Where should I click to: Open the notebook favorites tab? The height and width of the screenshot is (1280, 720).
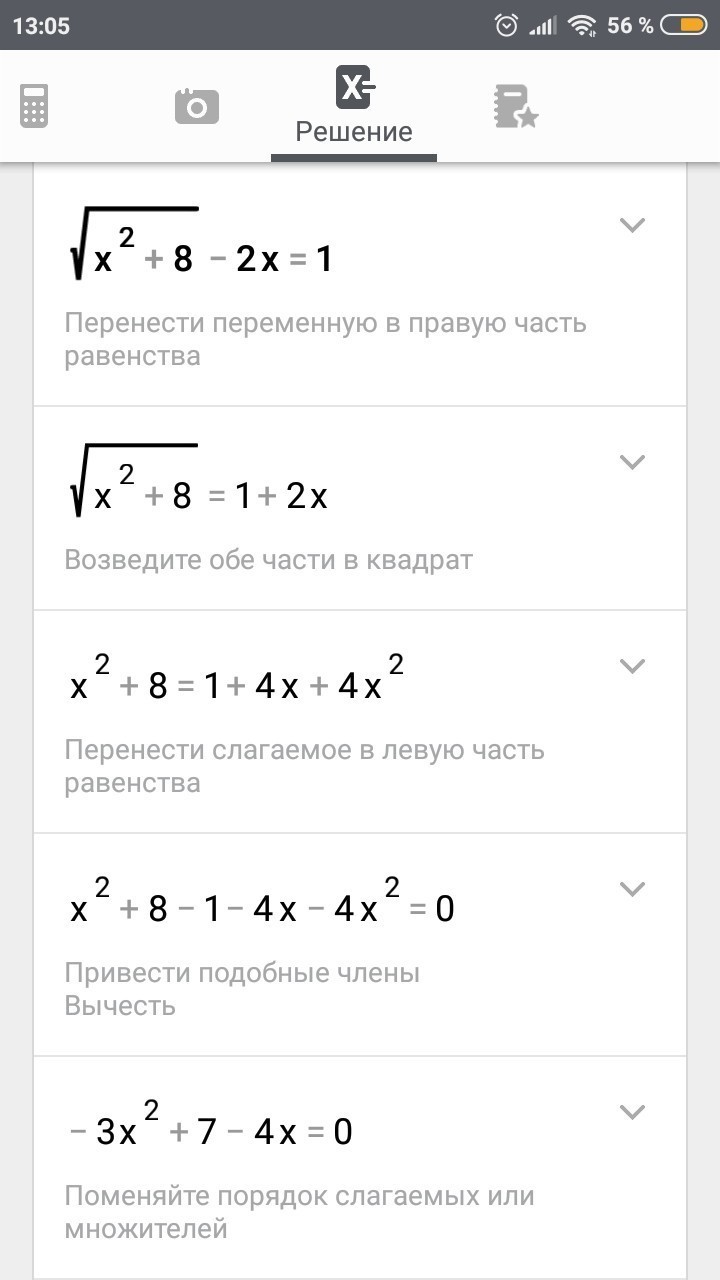point(516,106)
